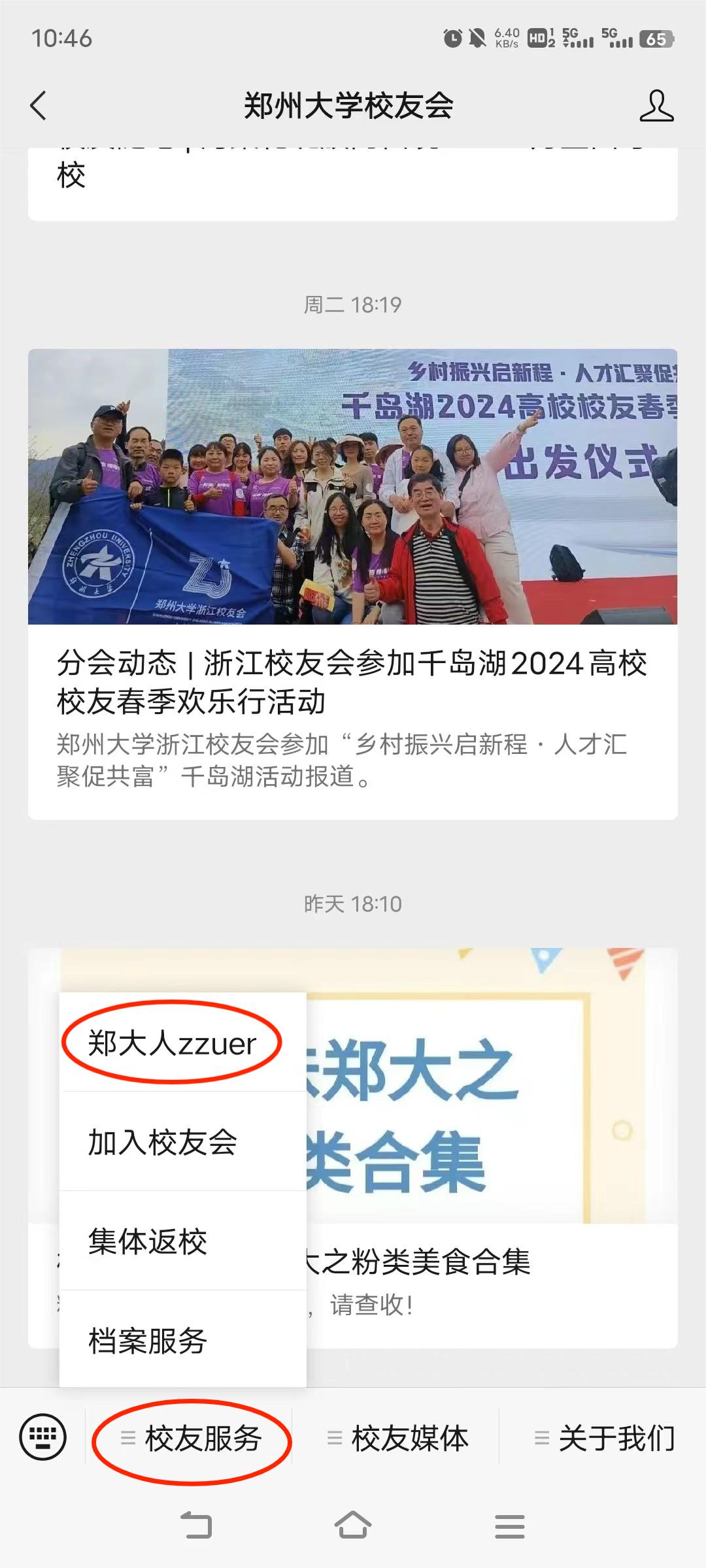The width and height of the screenshot is (706, 1568).
Task: Expand the 校友媒体 bottom menu
Action: (x=399, y=1438)
